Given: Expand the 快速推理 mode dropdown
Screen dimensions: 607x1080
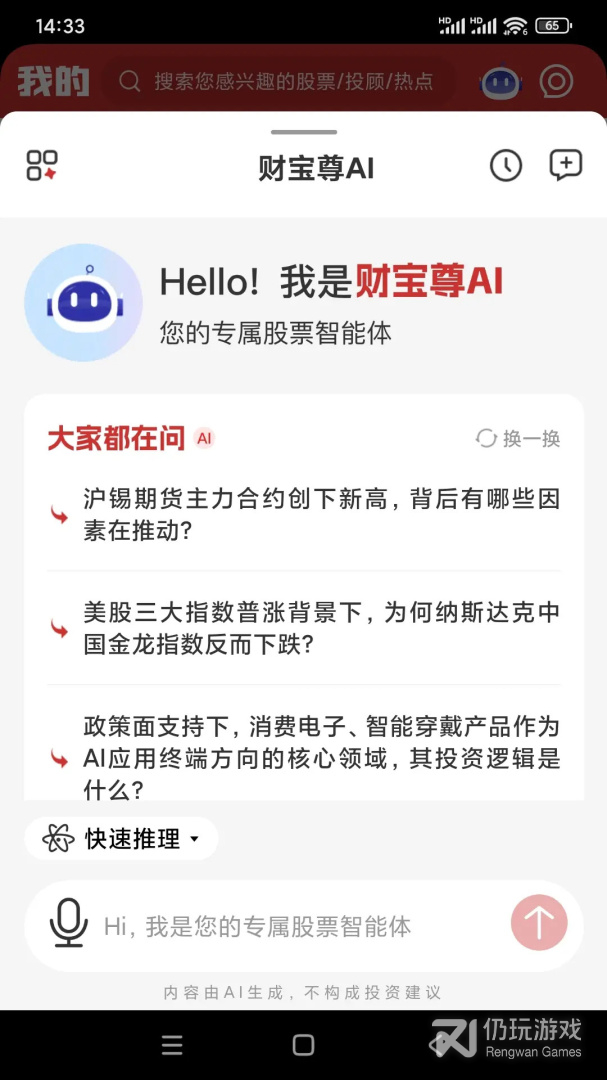Looking at the screenshot, I should point(122,839).
